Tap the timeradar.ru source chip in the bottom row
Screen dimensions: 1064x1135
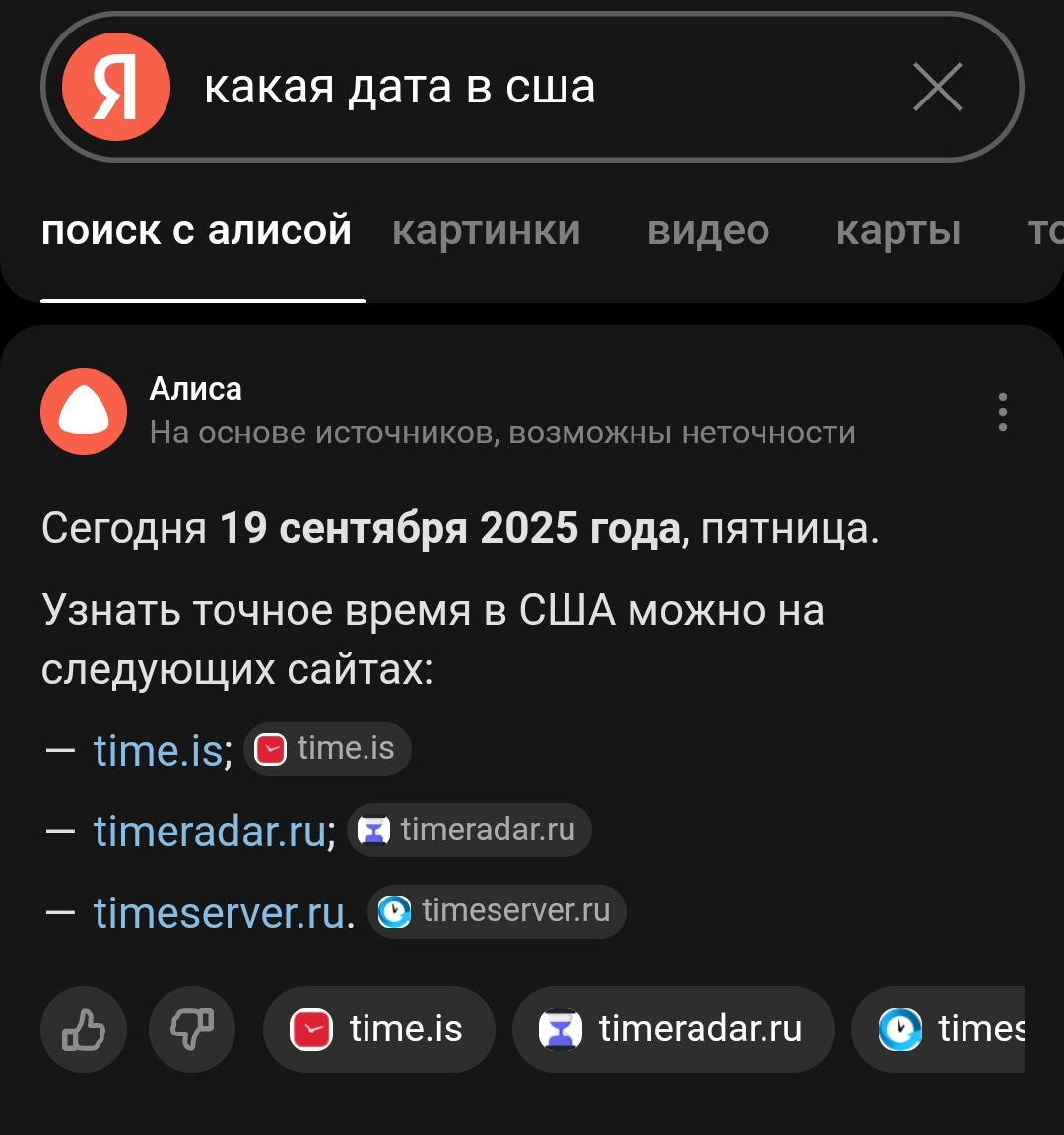pyautogui.click(x=673, y=1030)
